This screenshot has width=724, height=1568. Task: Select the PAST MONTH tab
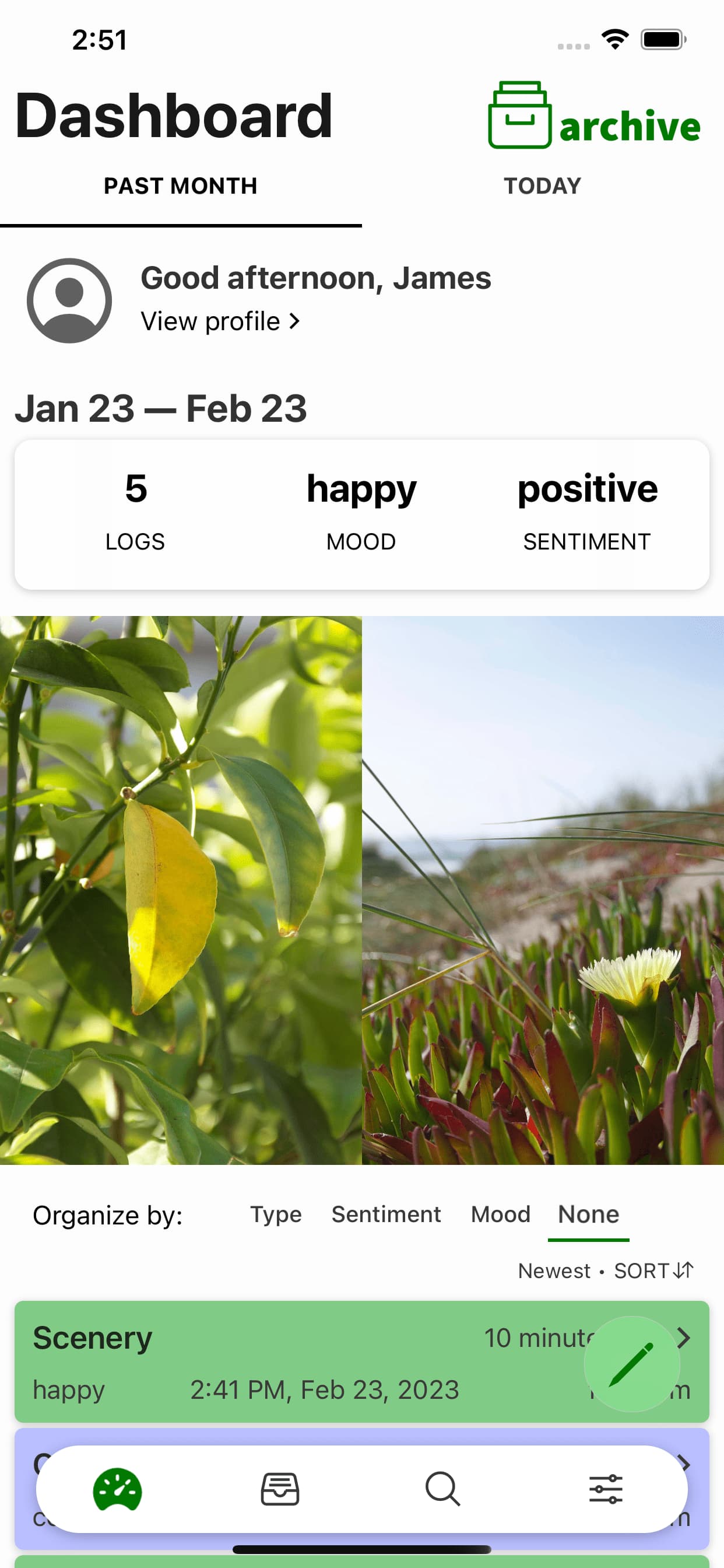pyautogui.click(x=181, y=185)
